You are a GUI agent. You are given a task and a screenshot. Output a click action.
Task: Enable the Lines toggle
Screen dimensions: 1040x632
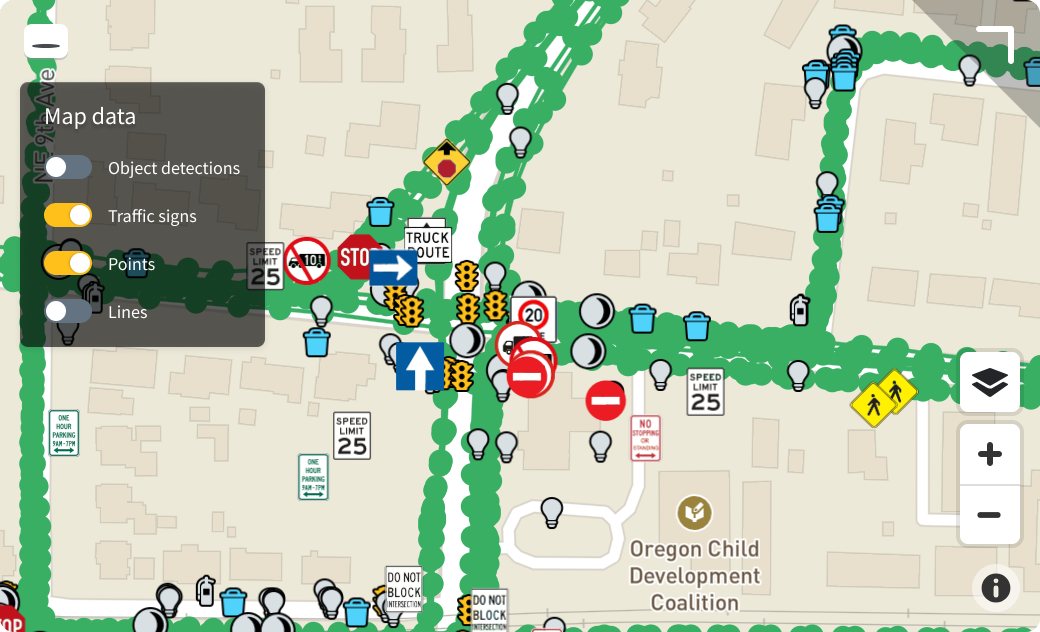pyautogui.click(x=68, y=312)
